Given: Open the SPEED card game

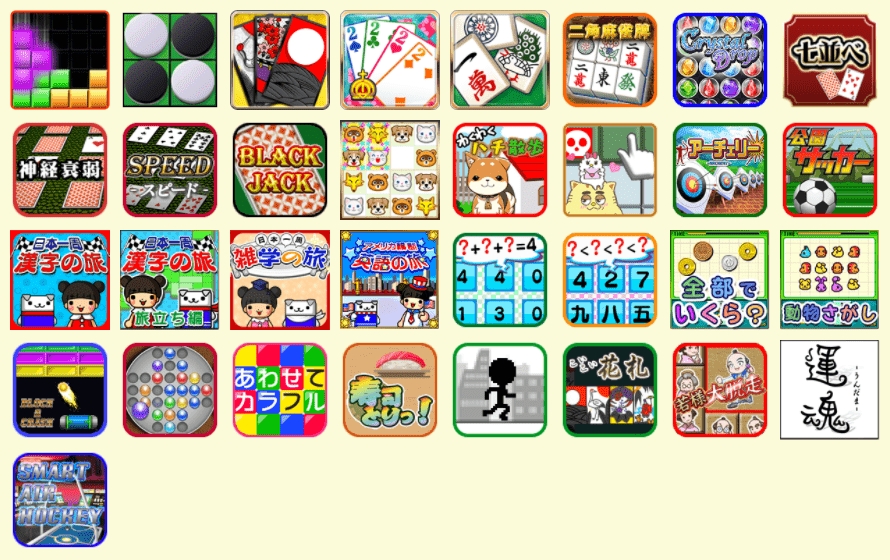Looking at the screenshot, I should 170,170.
